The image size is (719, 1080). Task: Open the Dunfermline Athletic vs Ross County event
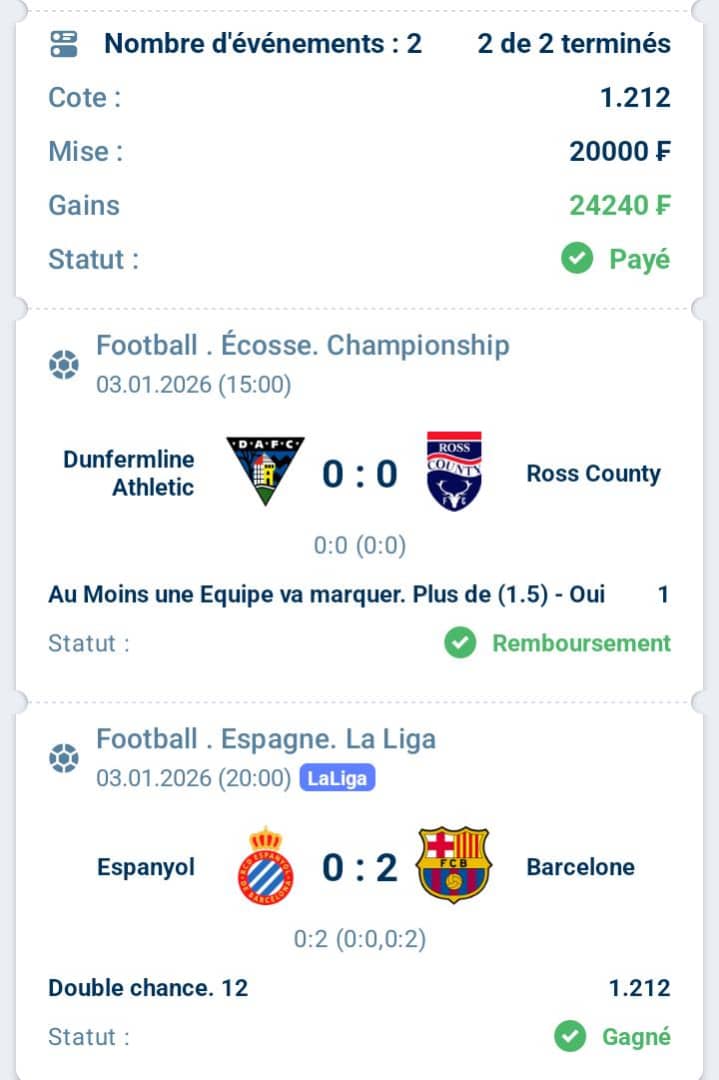point(359,473)
